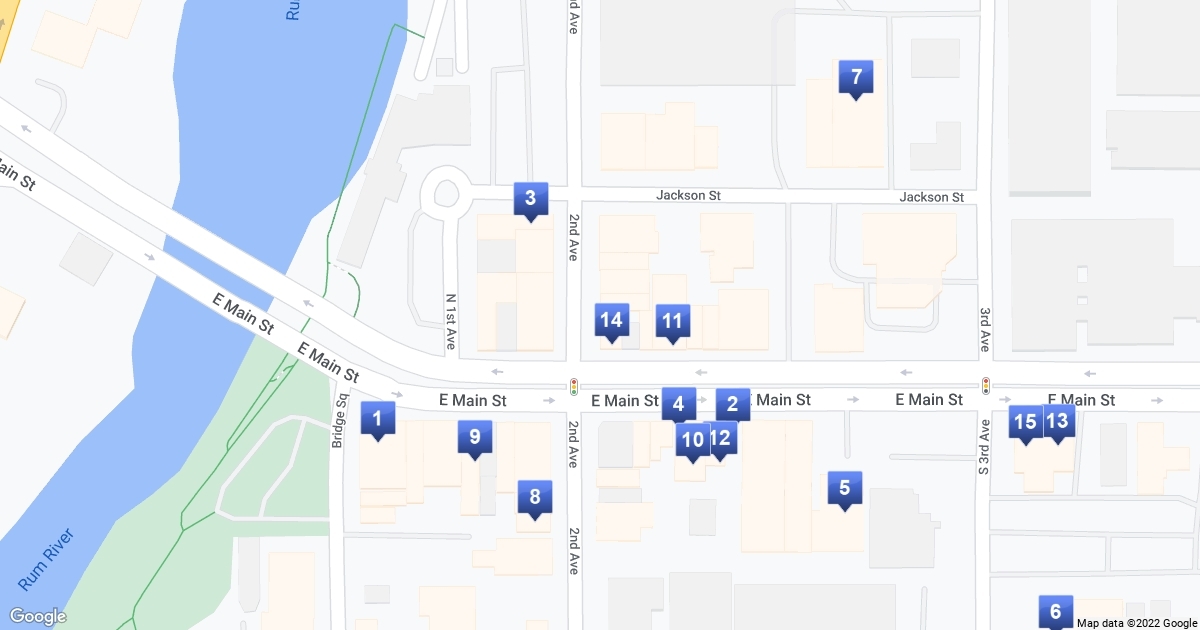Open map pin number 8
1200x630 pixels.
(x=534, y=497)
